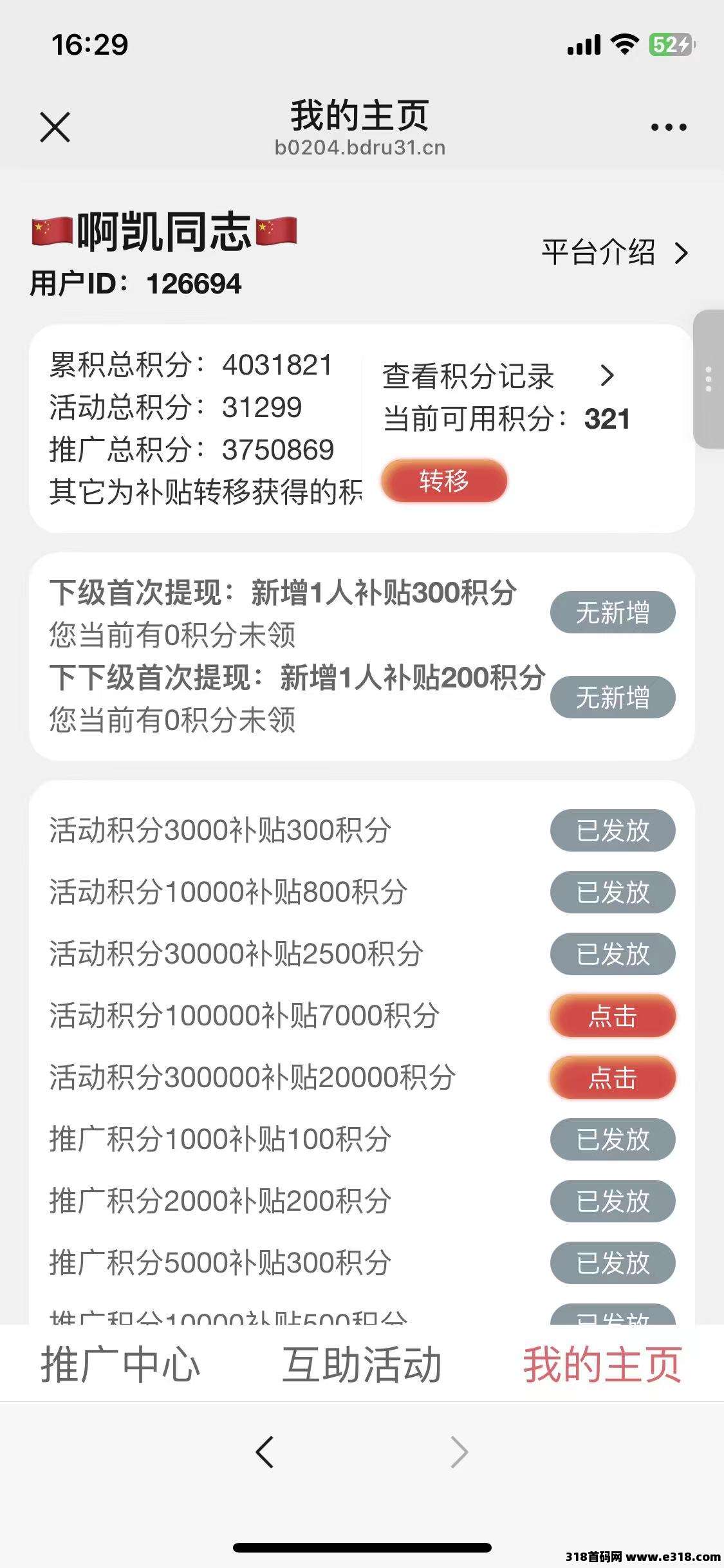This screenshot has width=724, height=1568.
Task: Open 查看积分记录 via the arrow
Action: click(608, 377)
